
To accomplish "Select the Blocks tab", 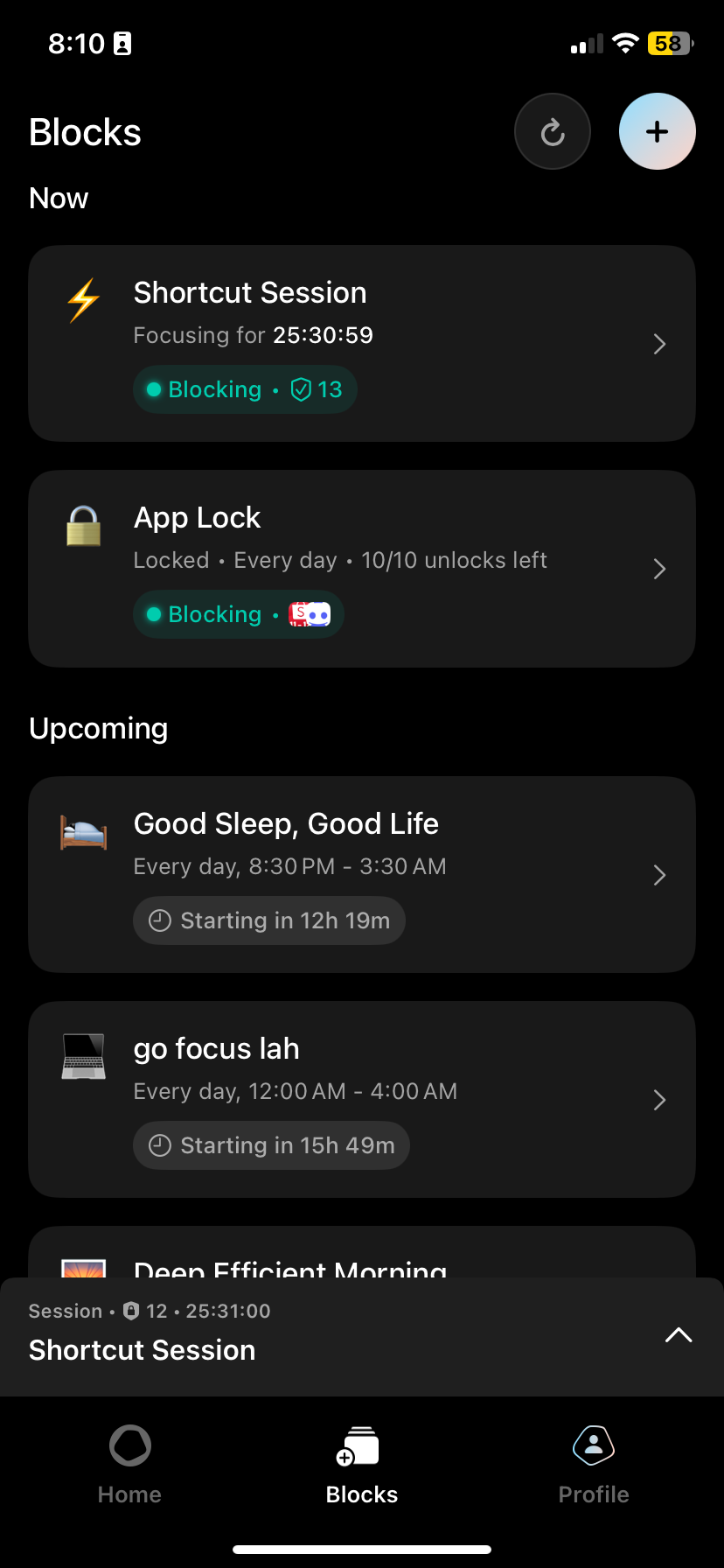I will (x=362, y=1465).
